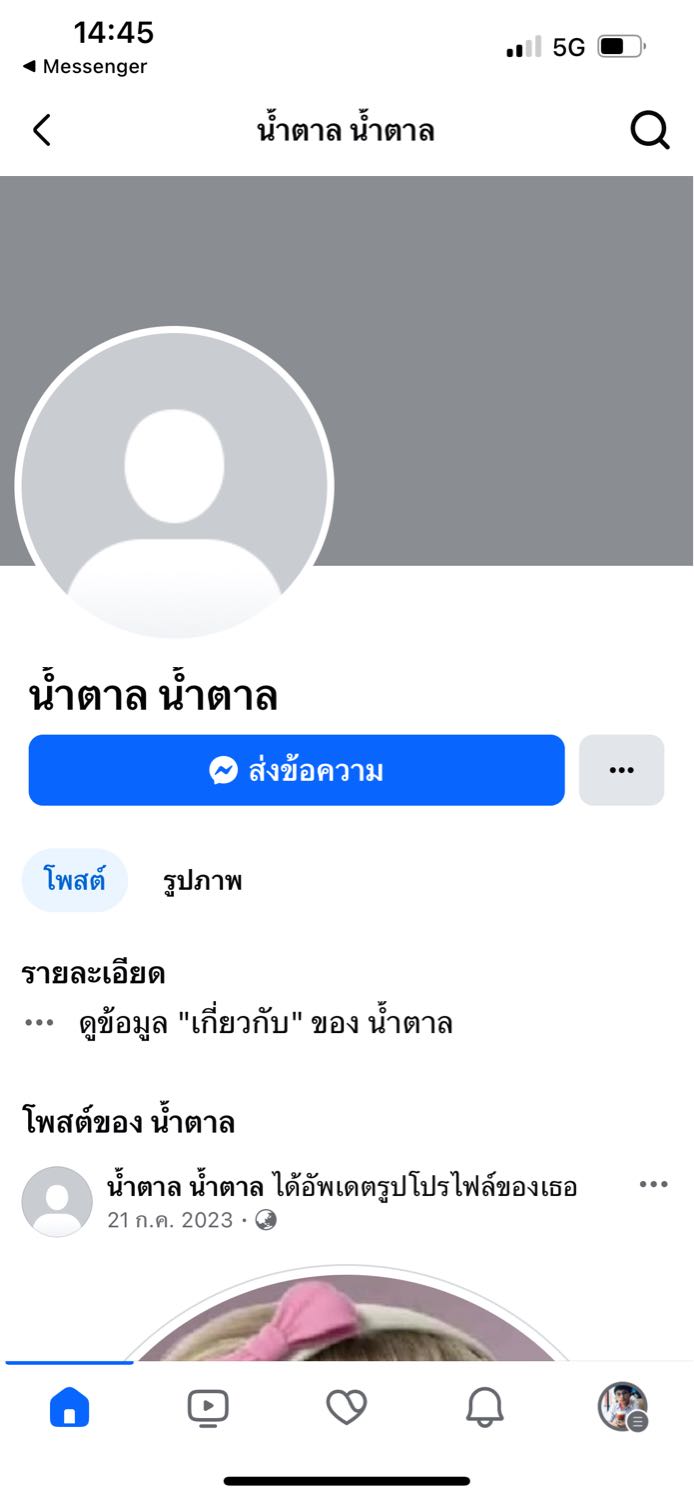Open the profile menu tab with avatar
This screenshot has height=1500, width=694.
point(623,1407)
